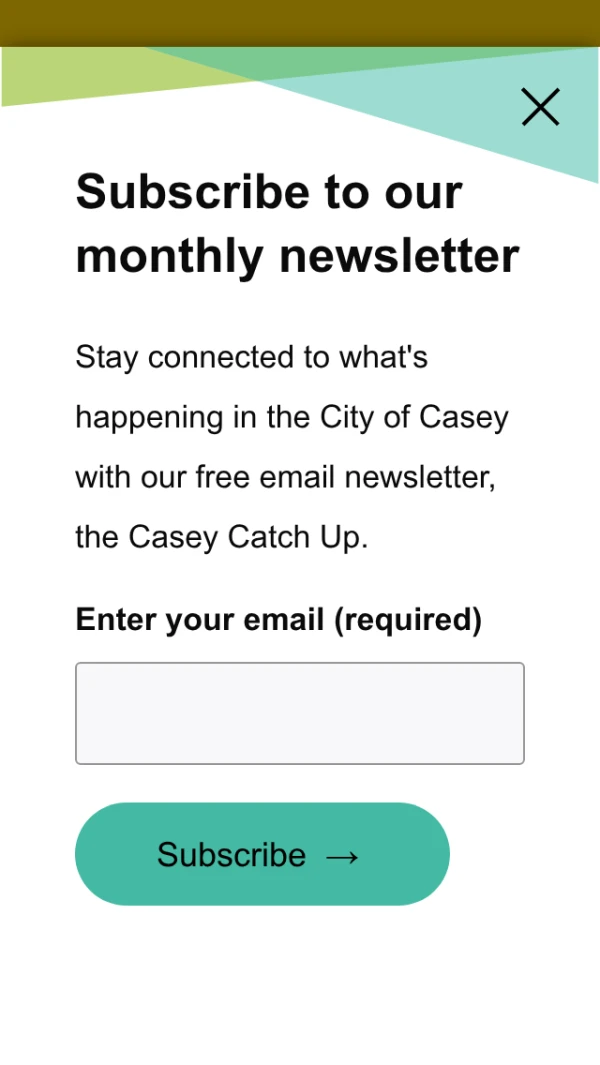Focus the email address field
Image resolution: width=600 pixels, height=1065 pixels.
(300, 713)
